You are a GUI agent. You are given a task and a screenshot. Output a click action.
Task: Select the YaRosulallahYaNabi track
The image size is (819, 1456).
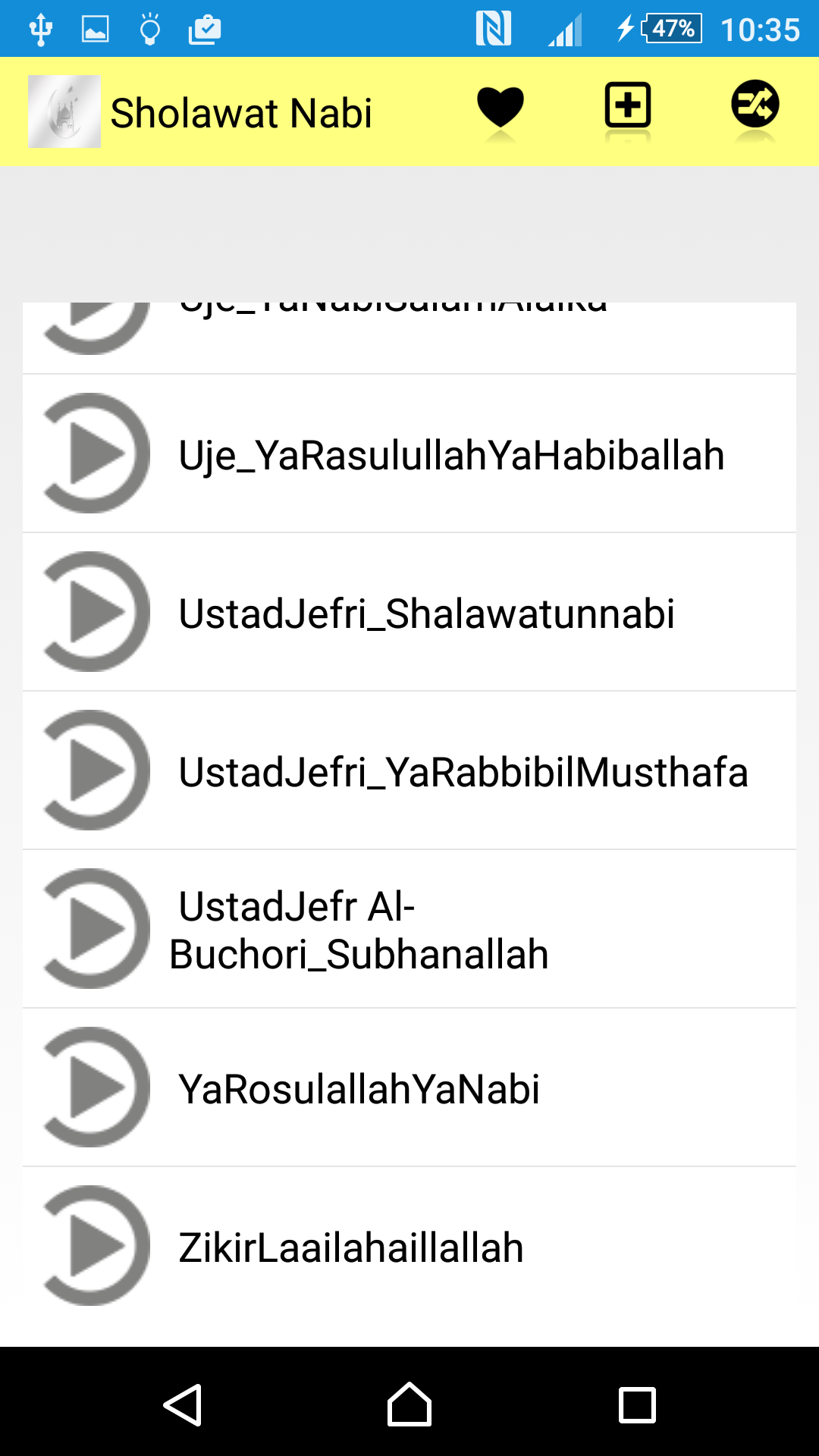click(359, 1088)
